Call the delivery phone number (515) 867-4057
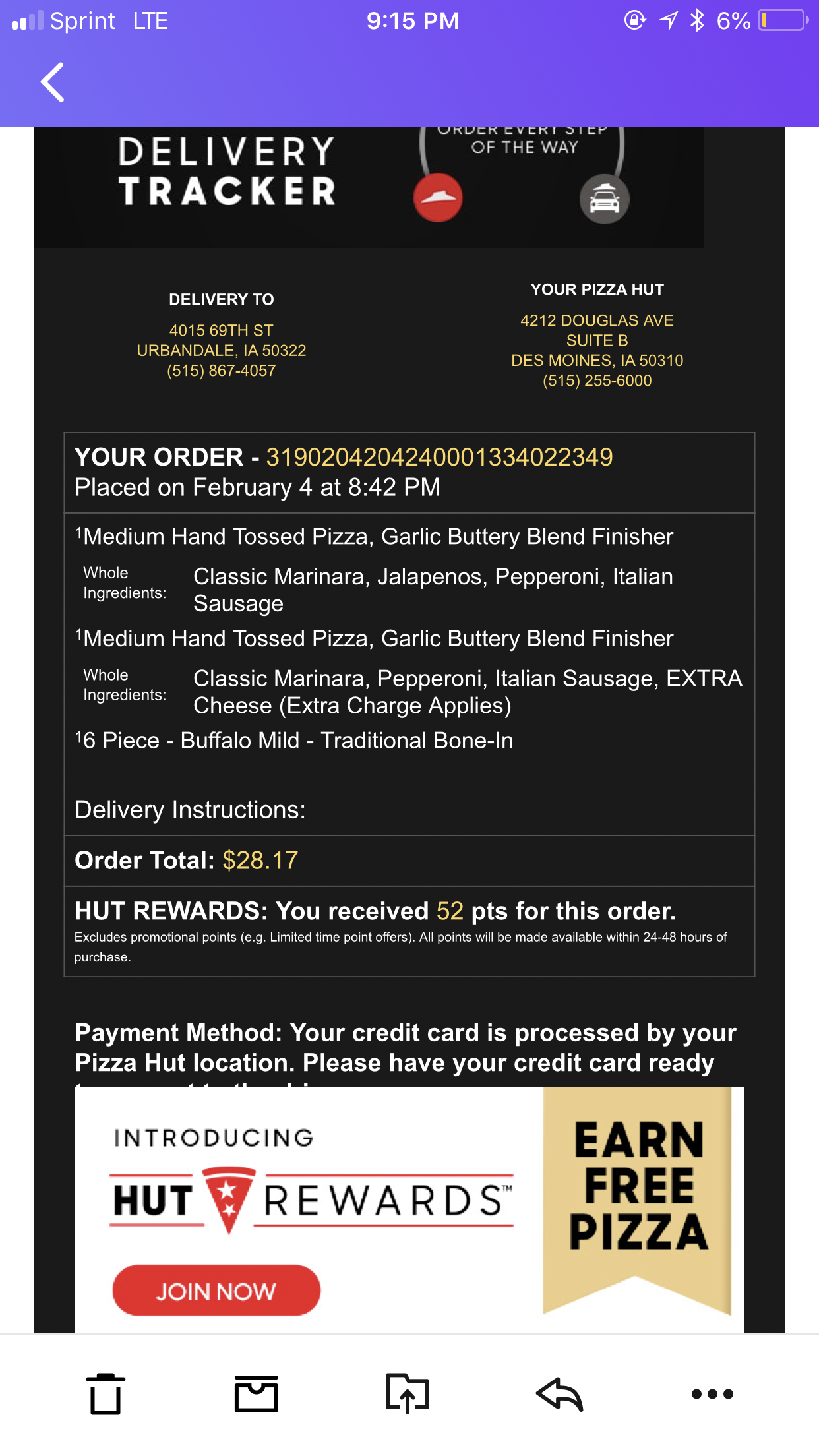 222,371
